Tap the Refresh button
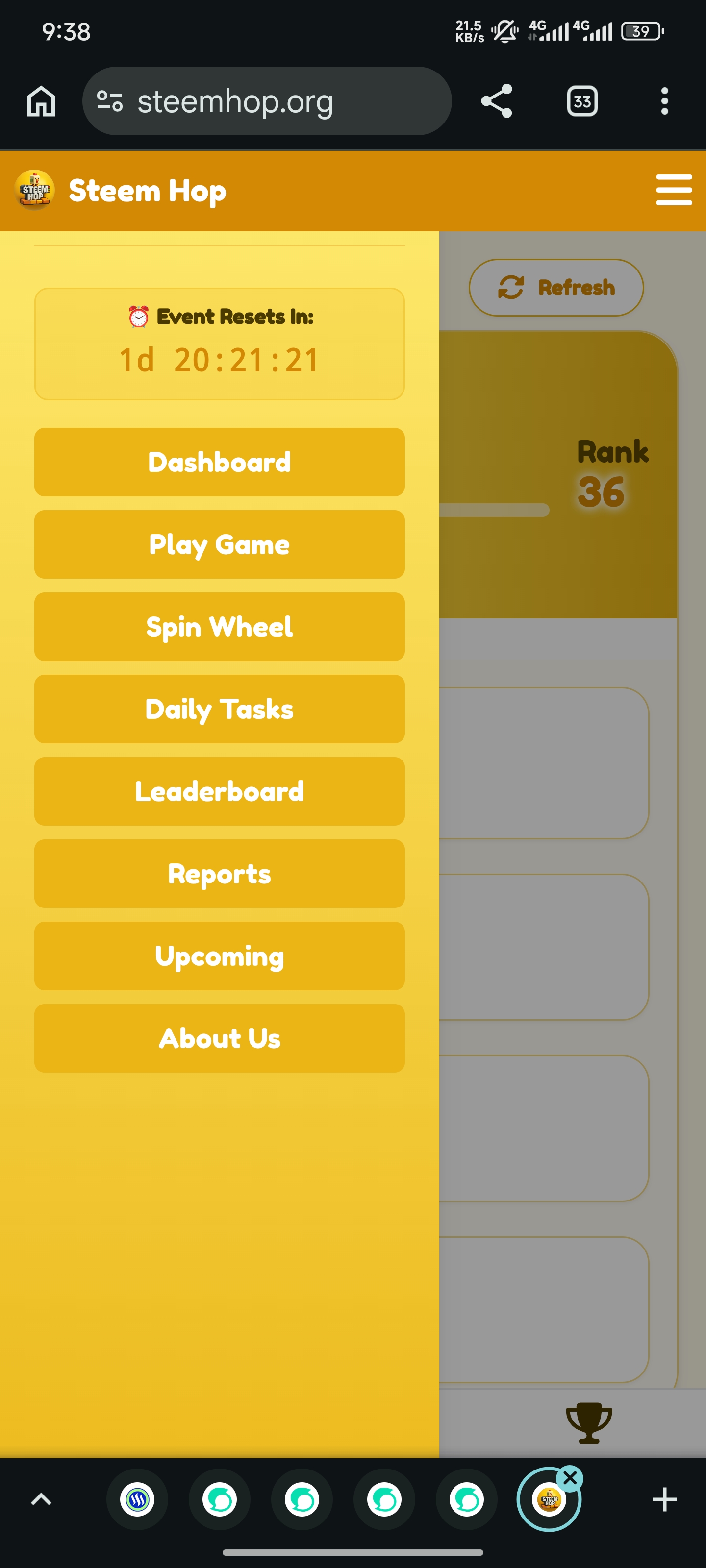The image size is (706, 1568). point(556,287)
